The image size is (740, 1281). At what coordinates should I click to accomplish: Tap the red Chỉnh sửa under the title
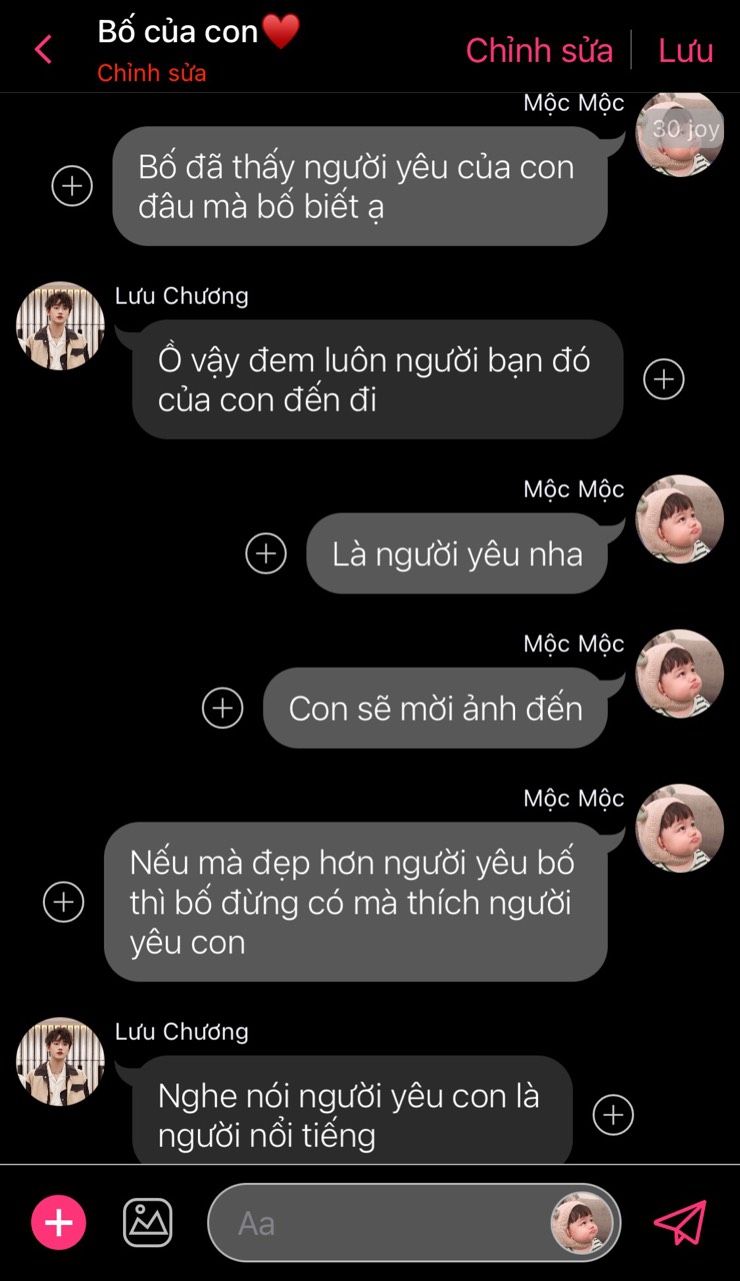[x=152, y=73]
